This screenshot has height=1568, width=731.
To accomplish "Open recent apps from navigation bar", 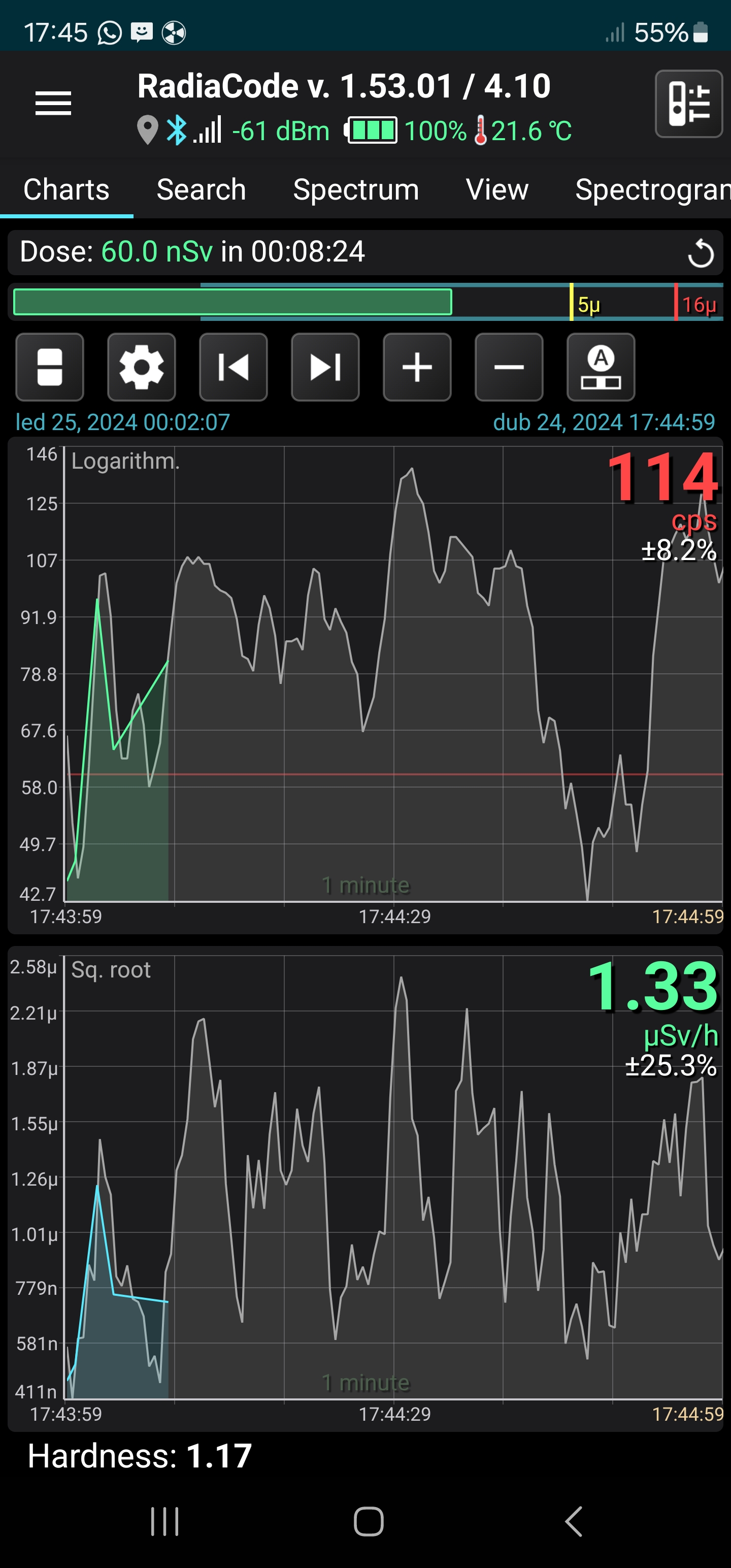I will (164, 1522).
